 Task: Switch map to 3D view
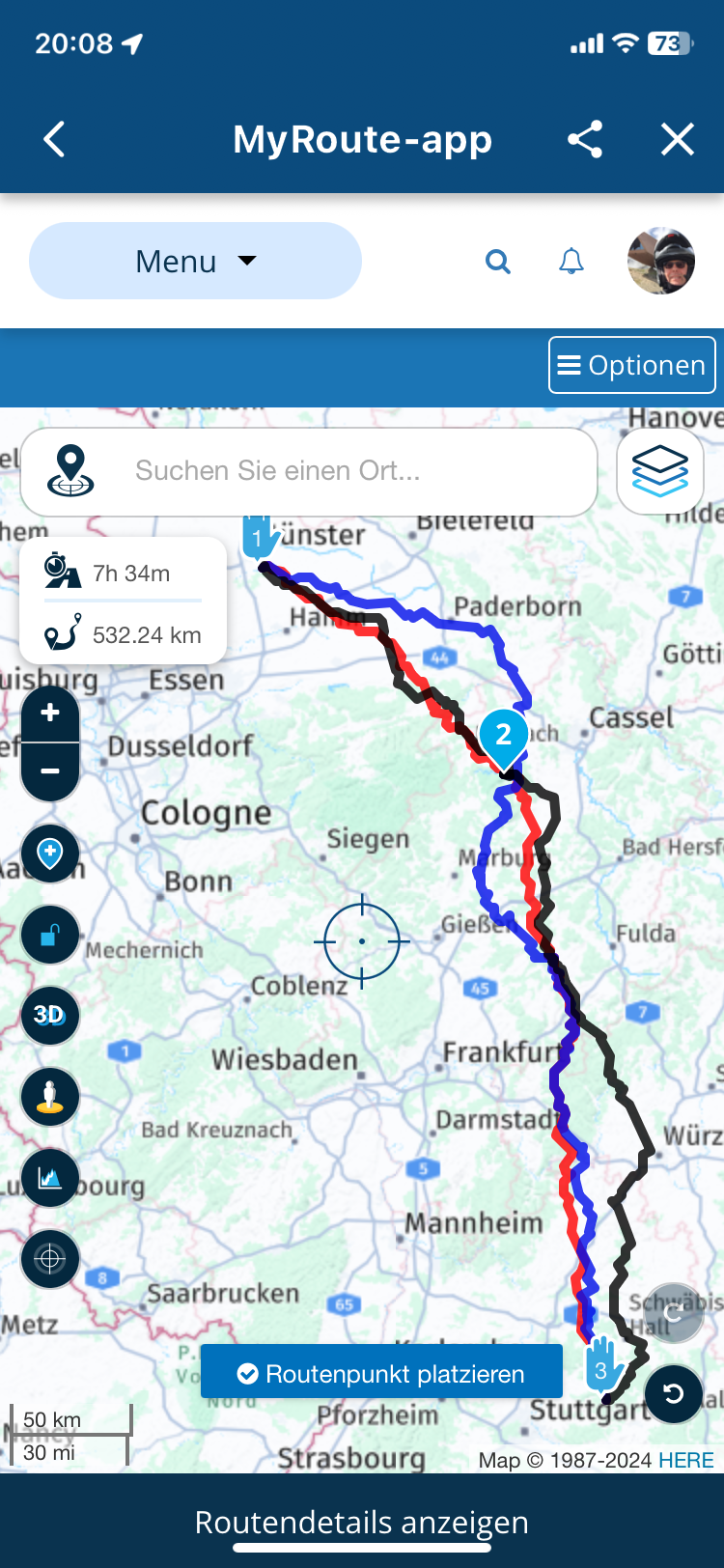tap(50, 1016)
